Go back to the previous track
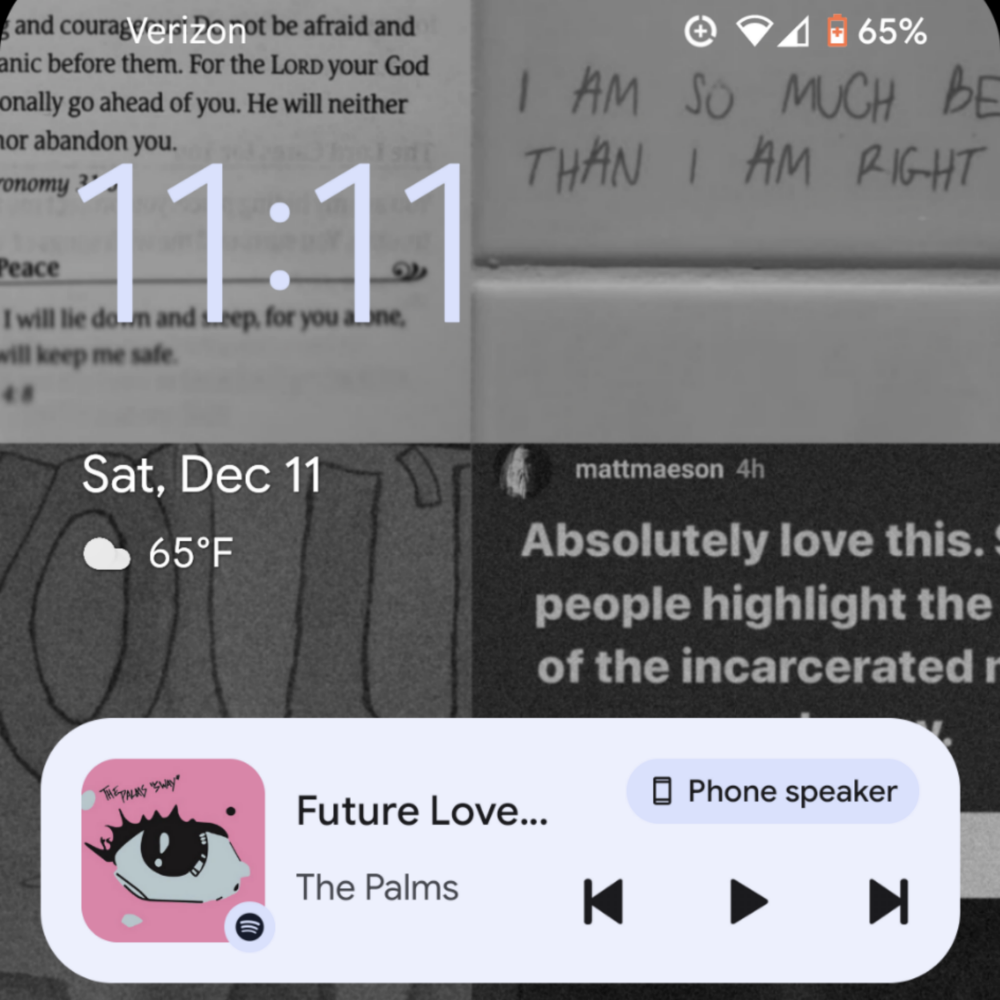Image resolution: width=1000 pixels, height=1000 pixels. coord(603,902)
